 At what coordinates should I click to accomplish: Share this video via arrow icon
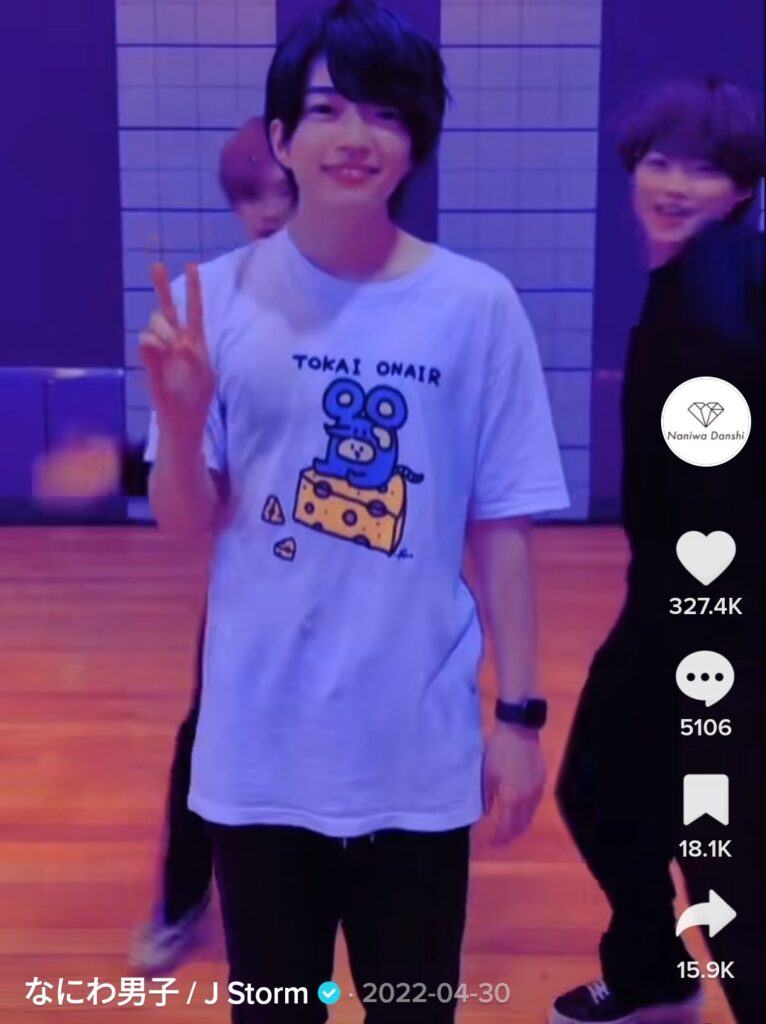pyautogui.click(x=705, y=915)
